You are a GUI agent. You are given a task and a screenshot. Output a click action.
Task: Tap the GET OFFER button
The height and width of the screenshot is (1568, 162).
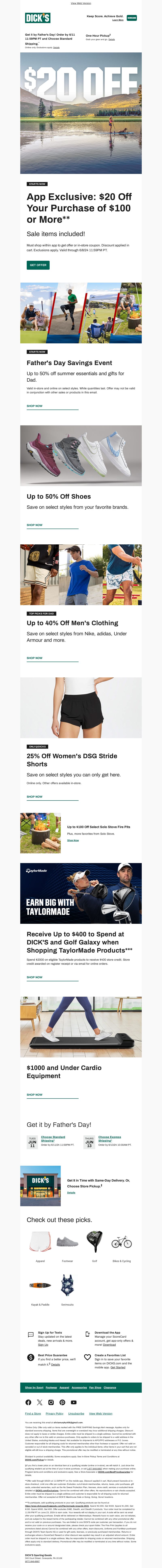pyautogui.click(x=38, y=265)
